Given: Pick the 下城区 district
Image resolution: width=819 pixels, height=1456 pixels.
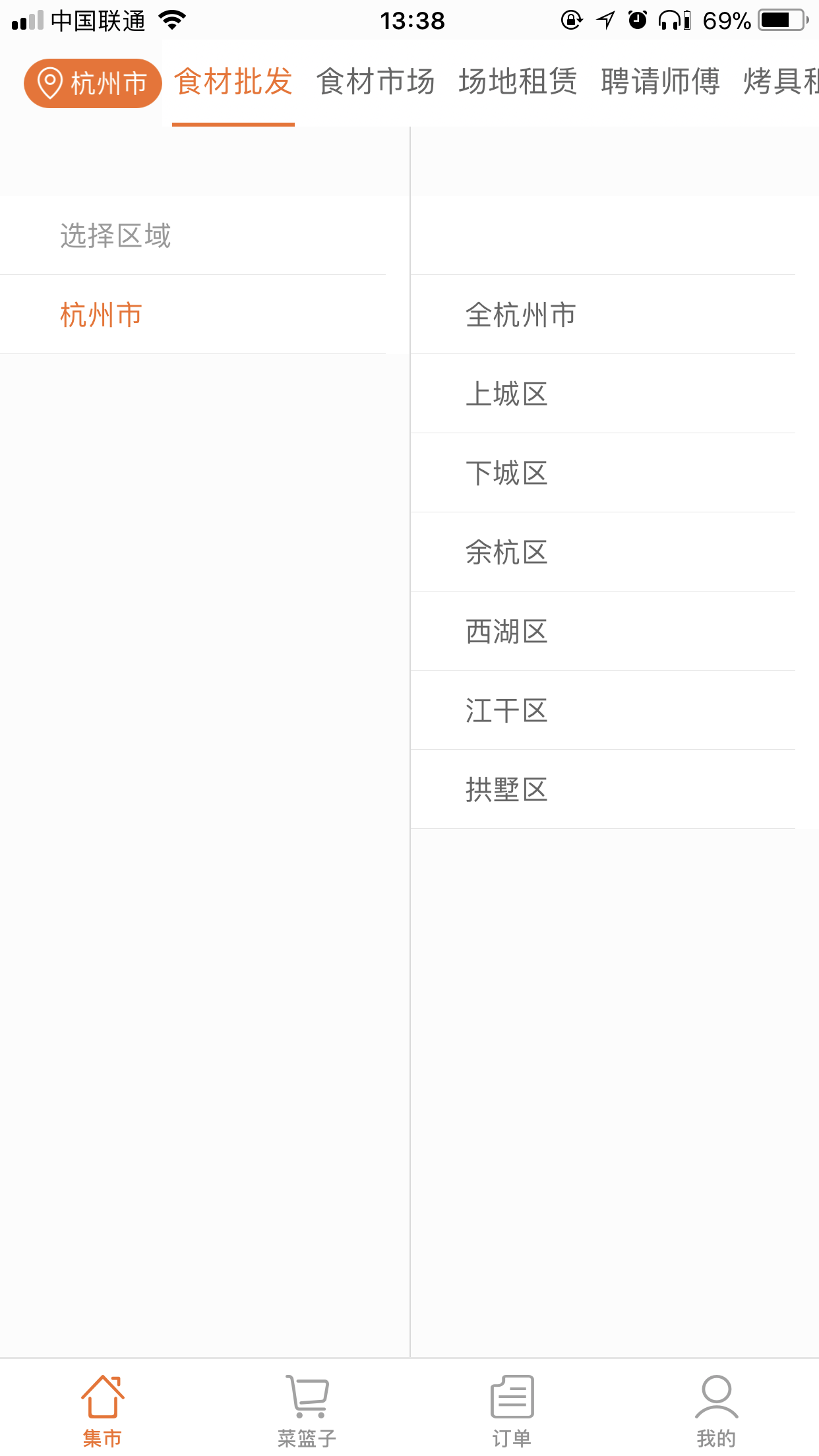Looking at the screenshot, I should [603, 473].
